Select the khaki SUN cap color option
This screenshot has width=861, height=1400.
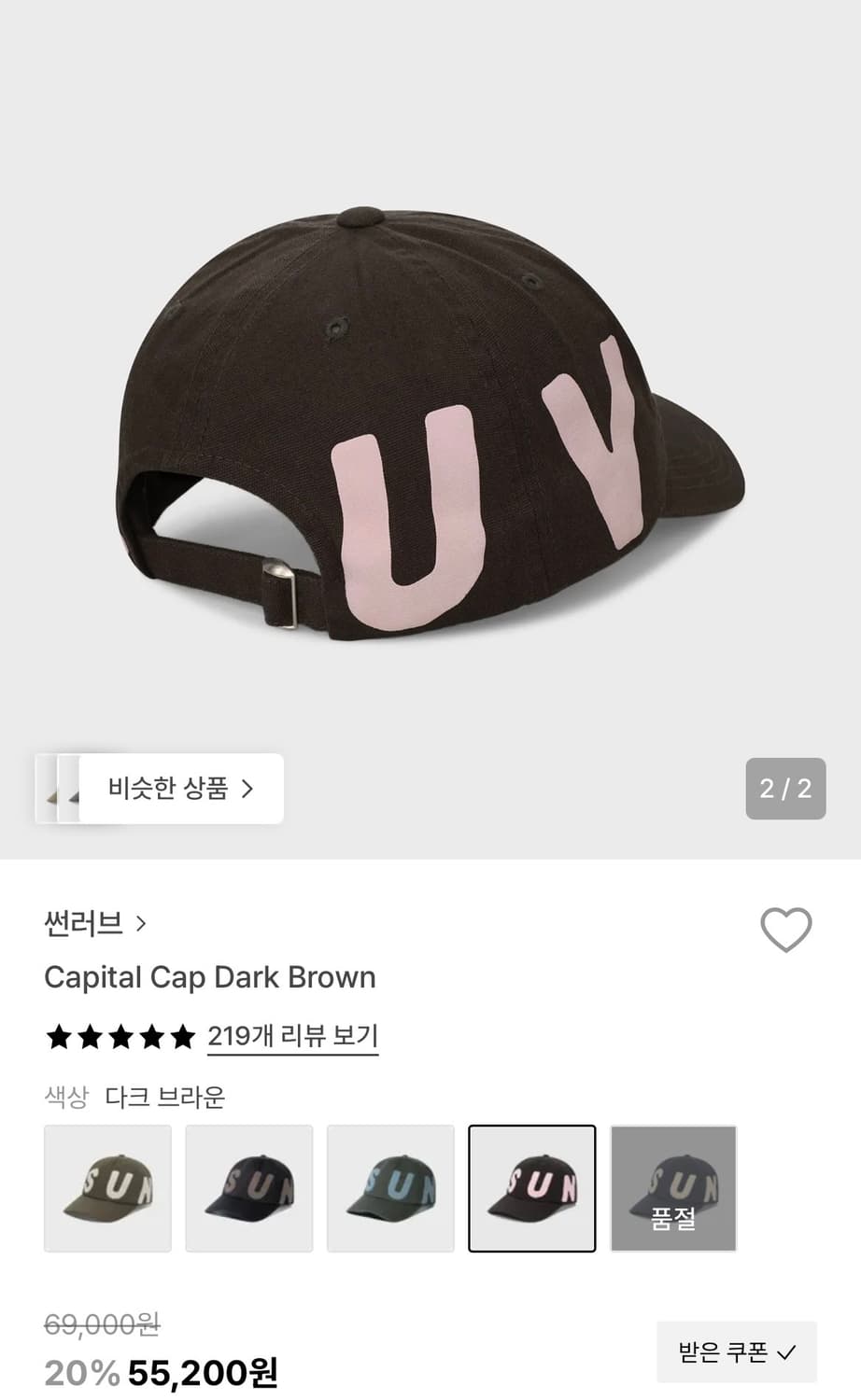[x=106, y=1187]
